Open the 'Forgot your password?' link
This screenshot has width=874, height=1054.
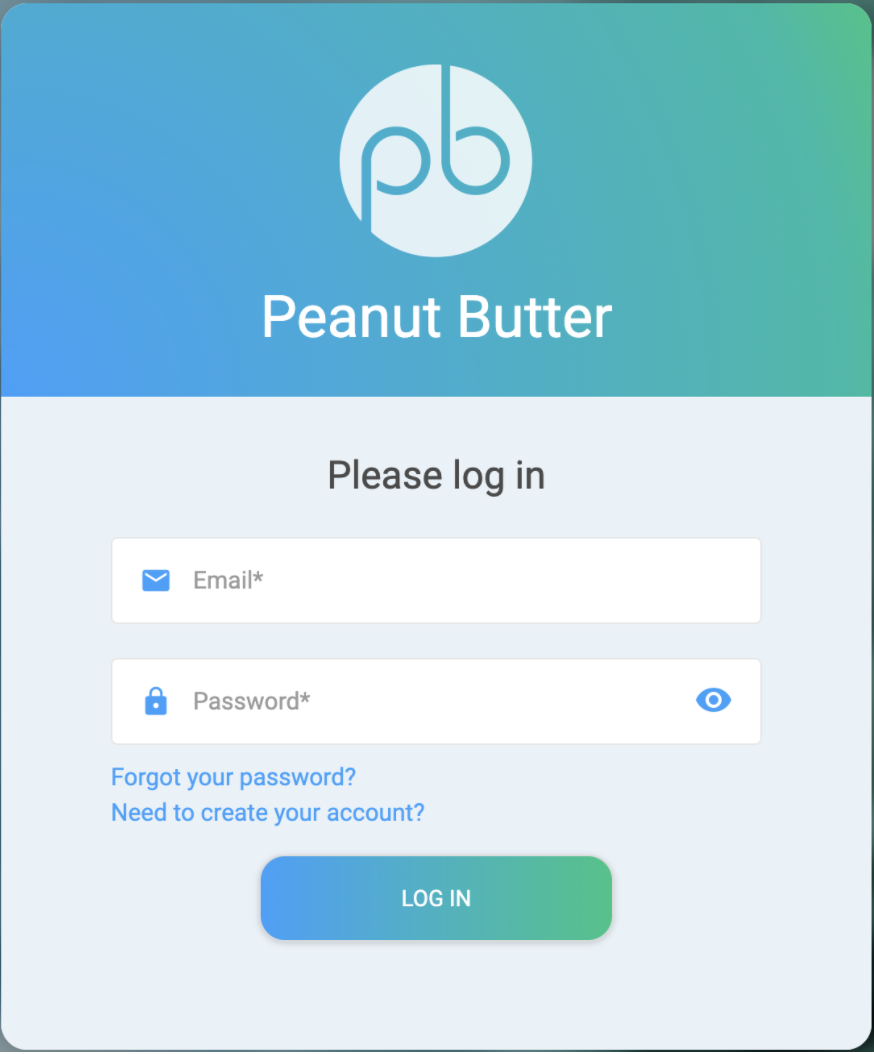(x=233, y=777)
